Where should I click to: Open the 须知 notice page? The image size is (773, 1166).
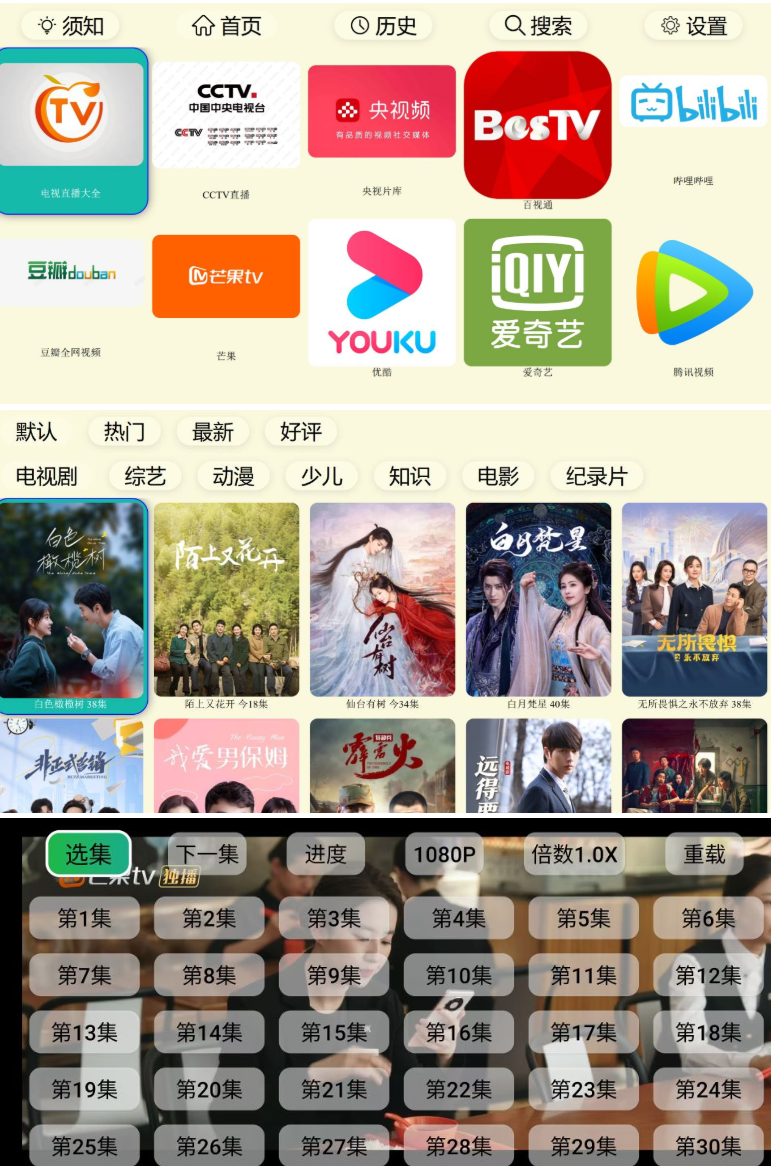click(71, 26)
